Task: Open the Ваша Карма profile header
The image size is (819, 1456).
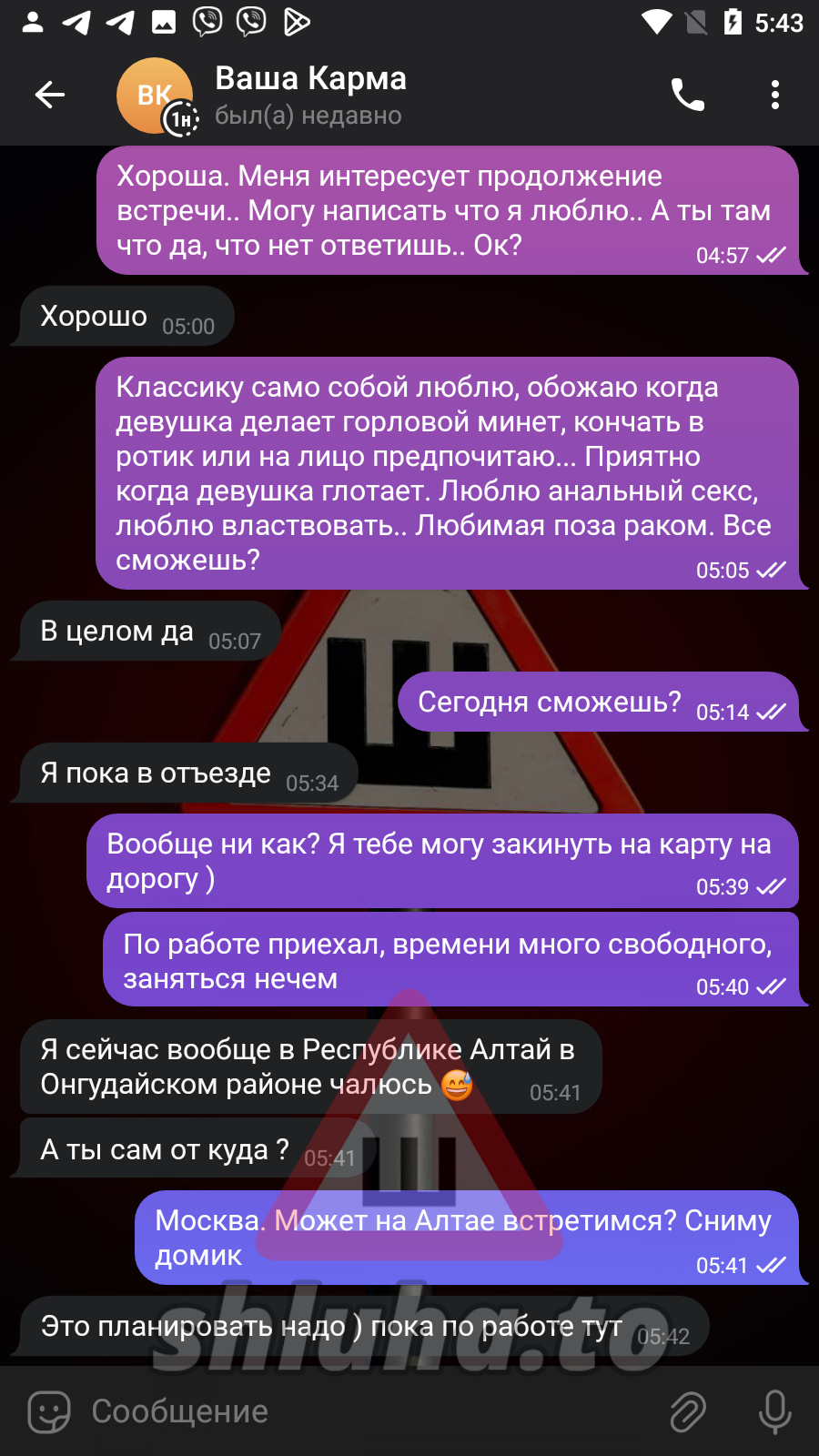Action: pyautogui.click(x=309, y=95)
